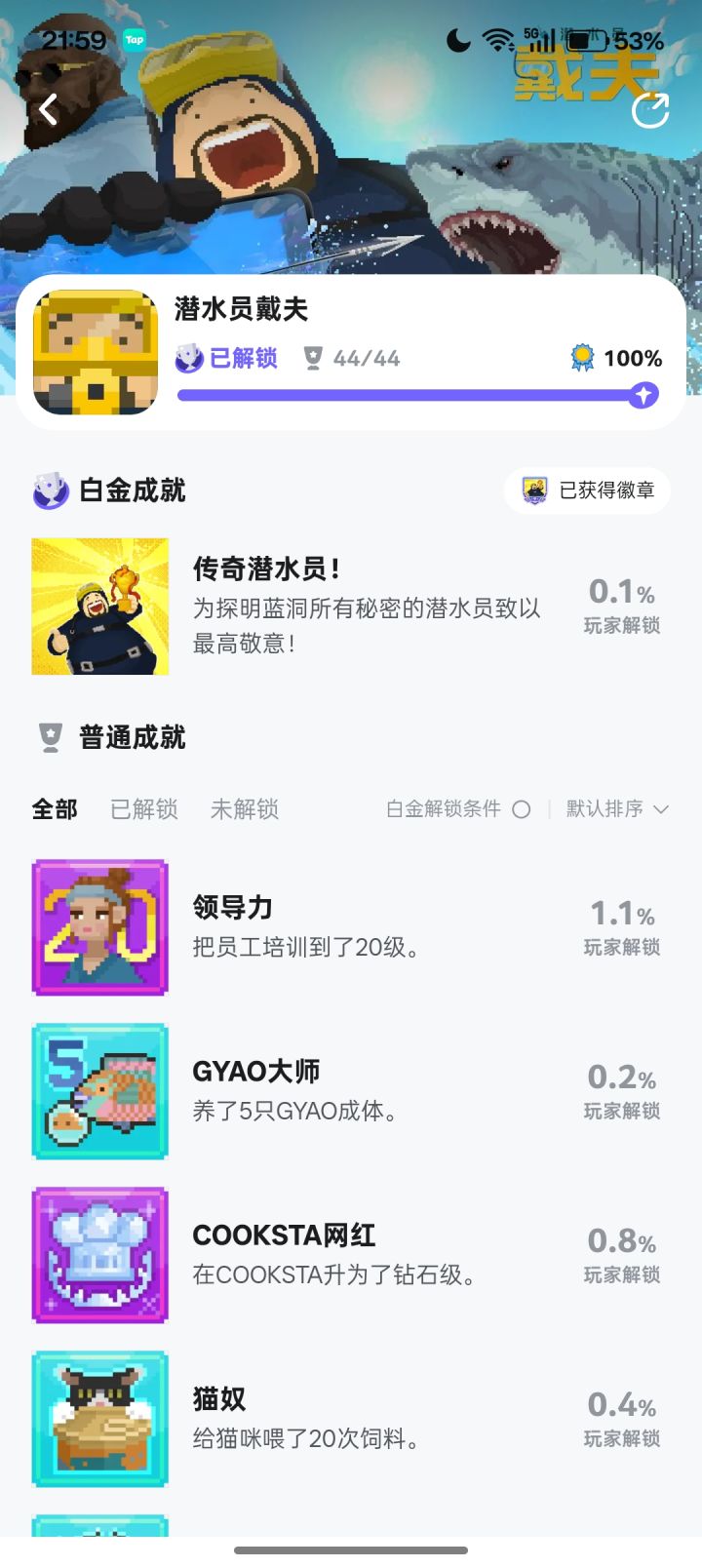Click the refresh icon at top right
Image resolution: width=702 pixels, height=1568 pixels.
[650, 110]
